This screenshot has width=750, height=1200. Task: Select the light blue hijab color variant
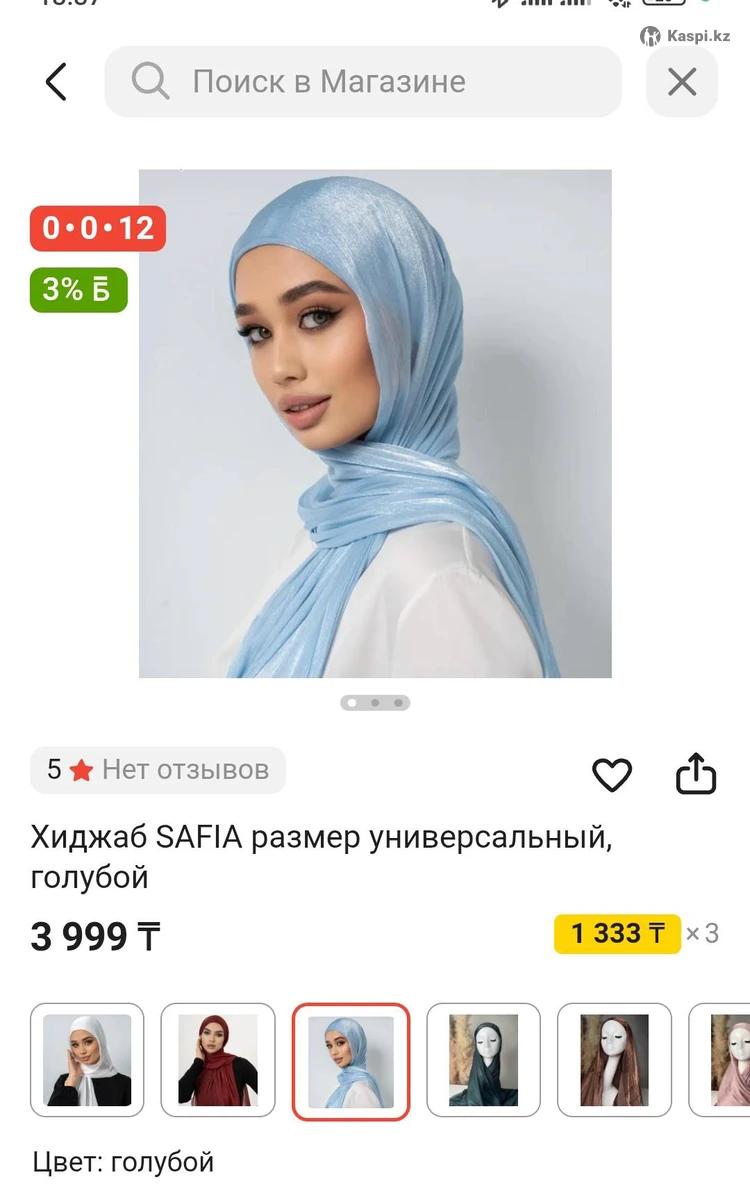pos(351,1060)
